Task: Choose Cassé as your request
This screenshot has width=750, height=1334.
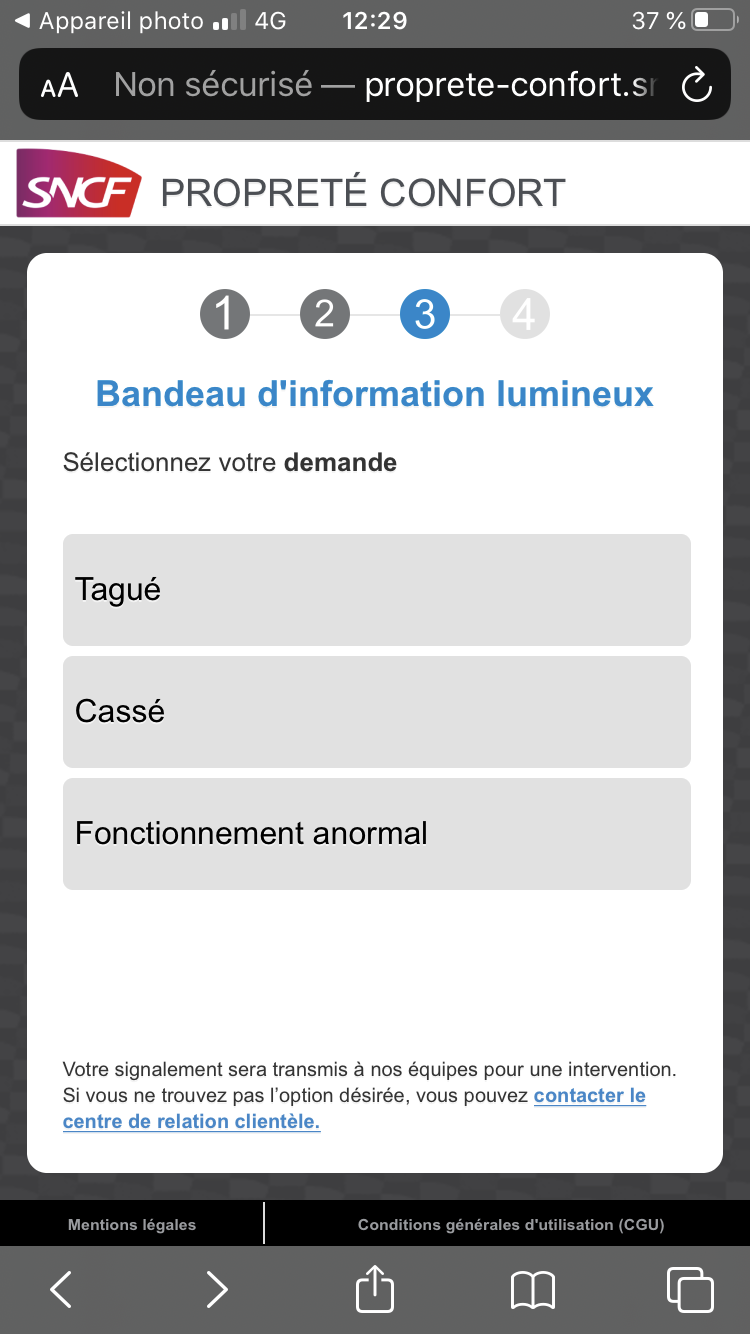Action: (376, 711)
